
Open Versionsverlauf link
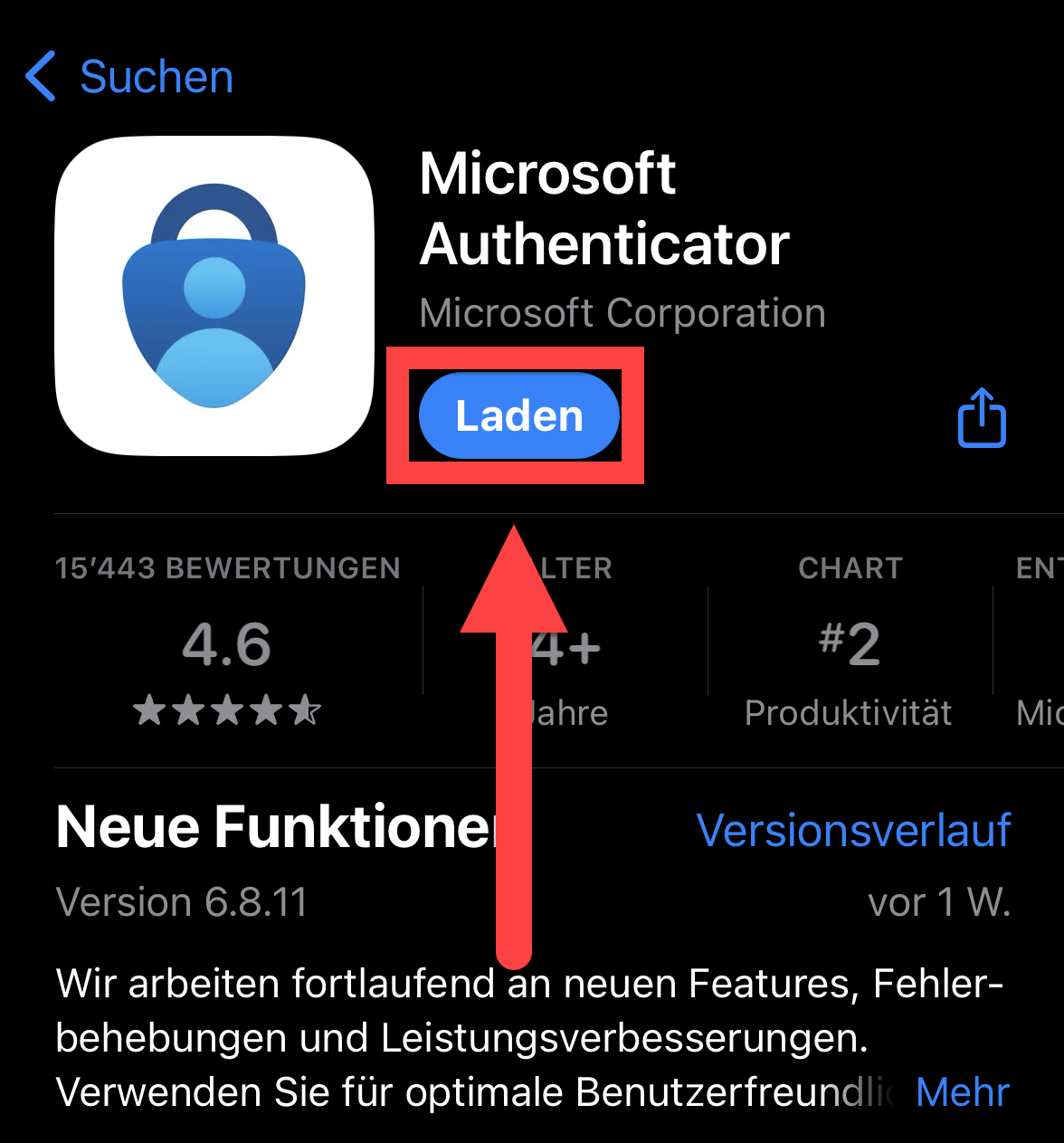click(x=853, y=830)
